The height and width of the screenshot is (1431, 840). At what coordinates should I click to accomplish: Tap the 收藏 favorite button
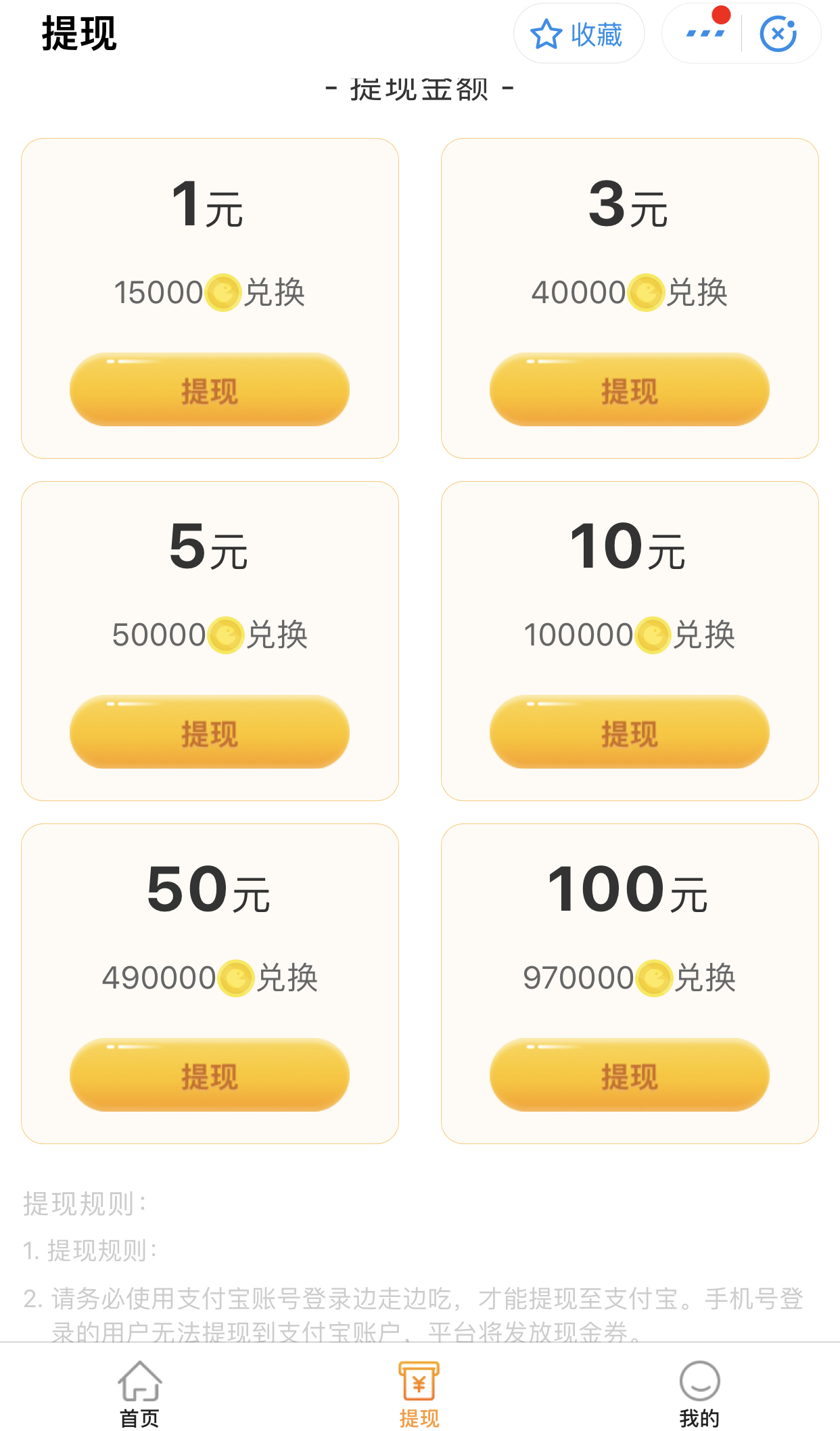[x=578, y=34]
